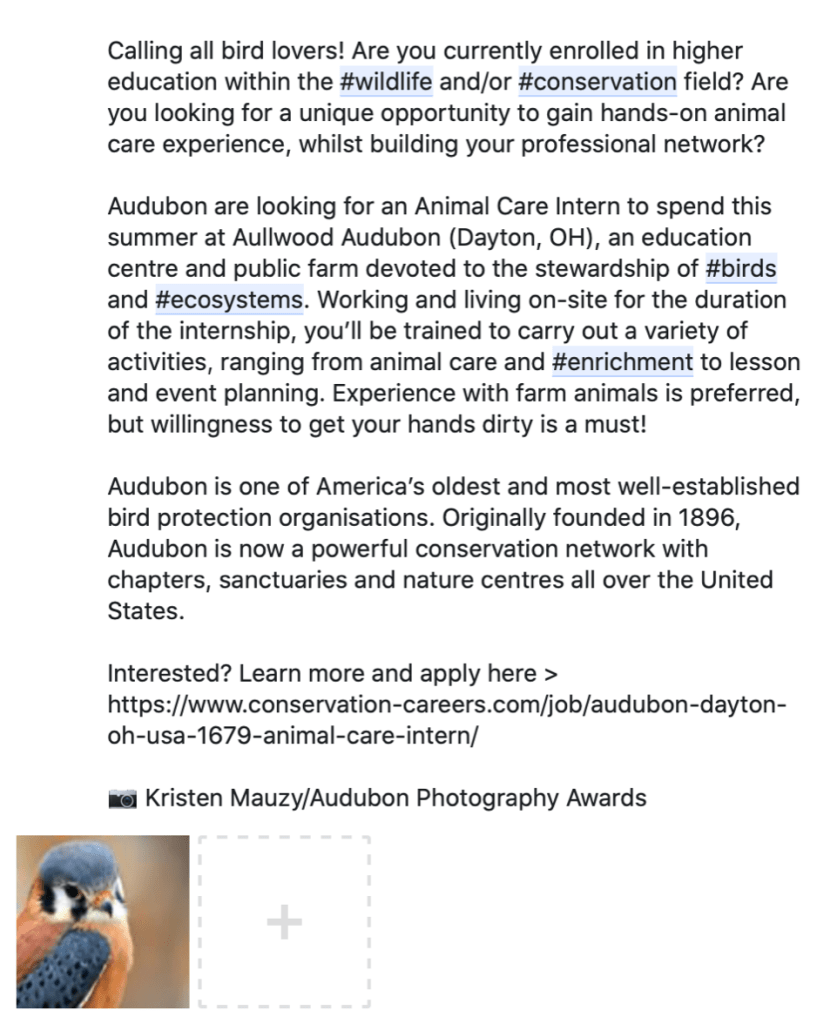Add another photo with the plus tile
Viewport: 837px width, 1024px height.
pos(284,922)
